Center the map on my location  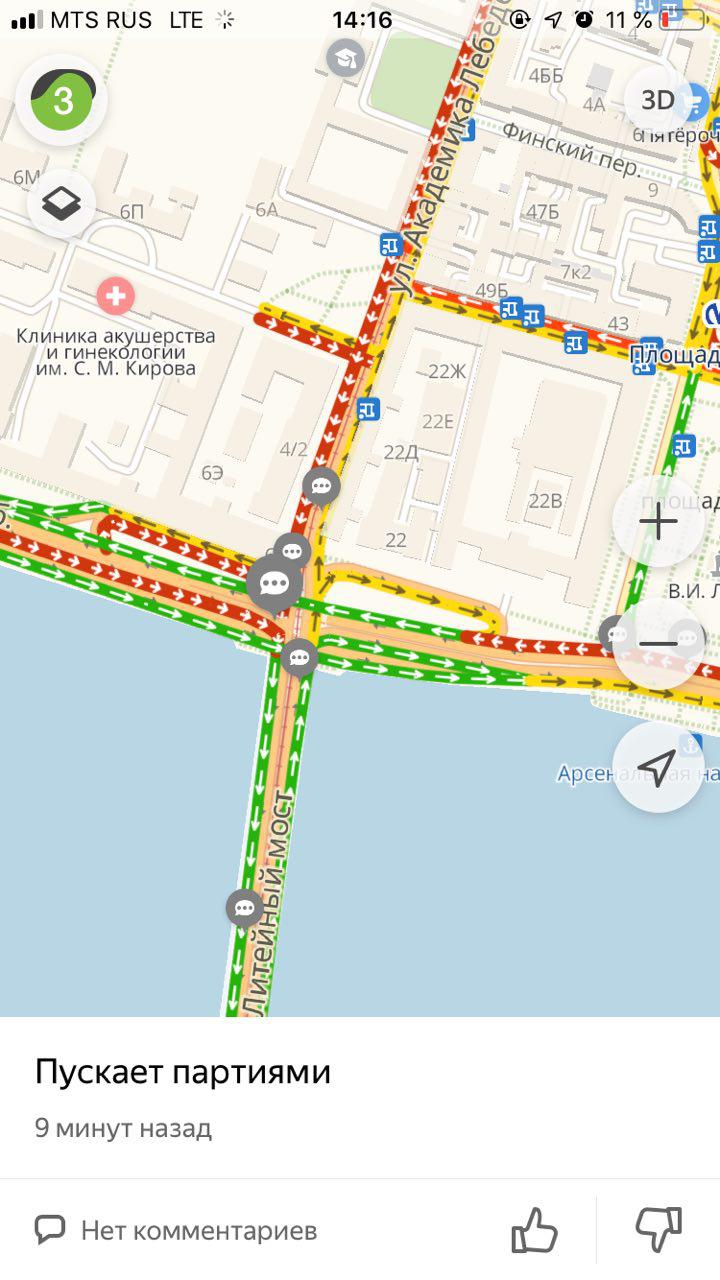tap(657, 767)
